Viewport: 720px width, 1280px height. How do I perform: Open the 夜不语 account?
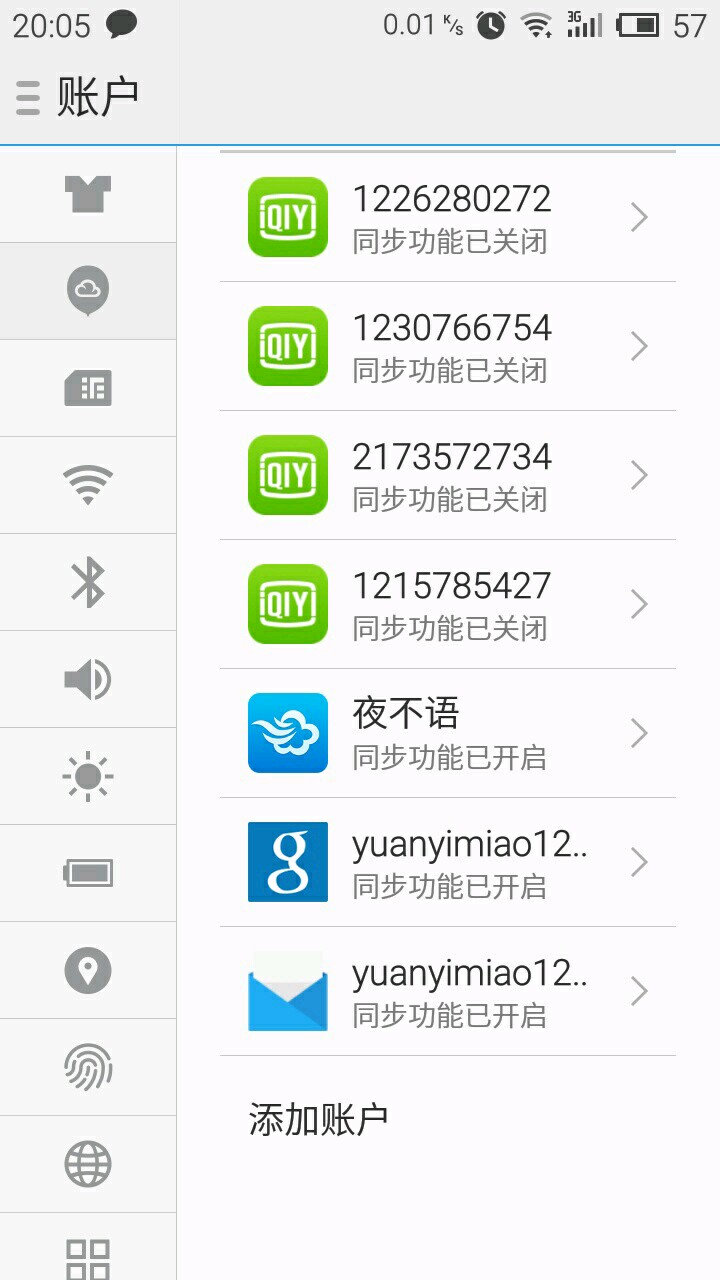pyautogui.click(x=447, y=733)
